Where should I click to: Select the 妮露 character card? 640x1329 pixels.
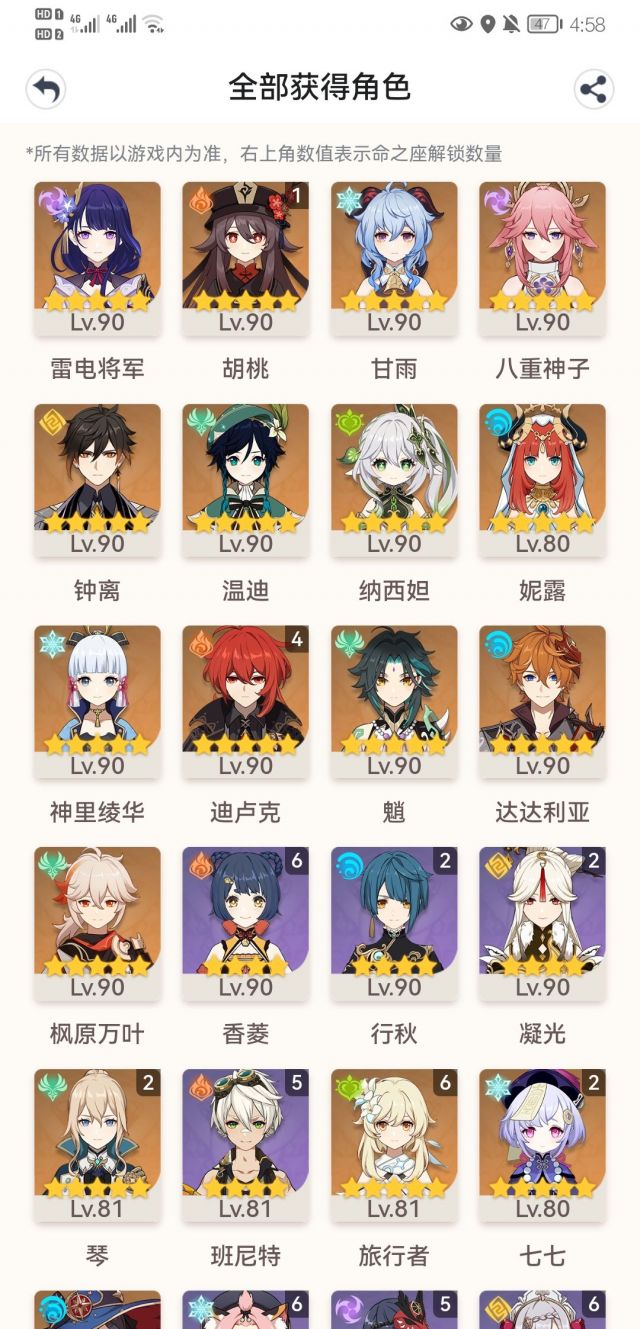click(542, 479)
